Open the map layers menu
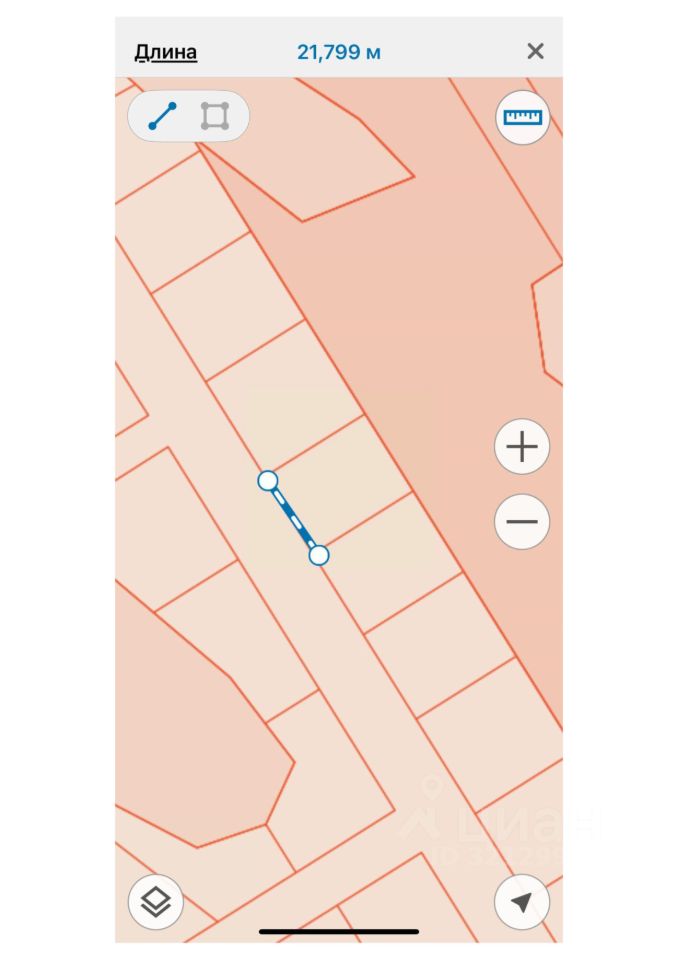The image size is (678, 960). pyautogui.click(x=156, y=902)
